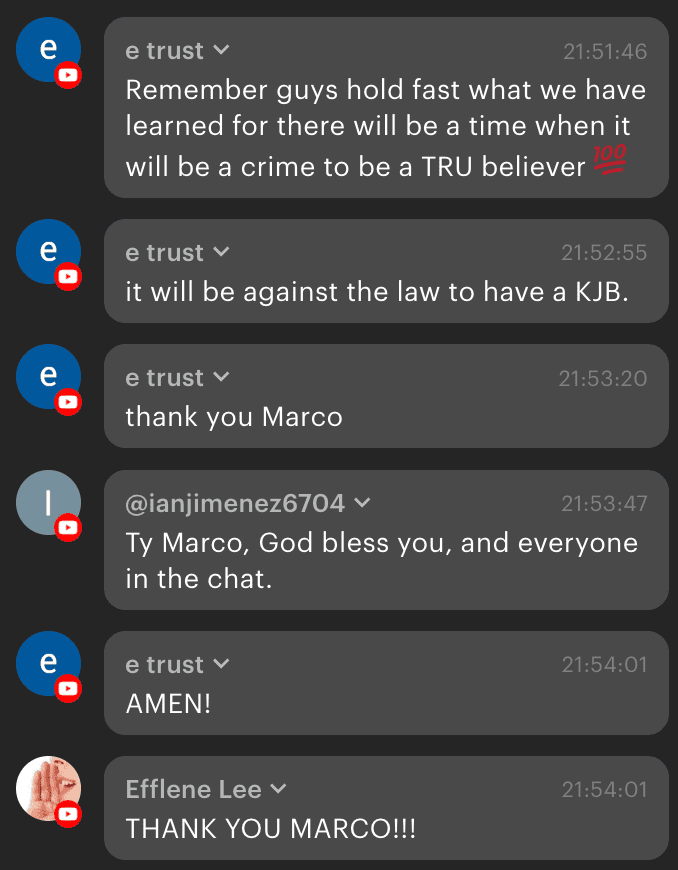This screenshot has height=870, width=678.
Task: Tap Efflene Lee's profile picture
Action: click(48, 789)
